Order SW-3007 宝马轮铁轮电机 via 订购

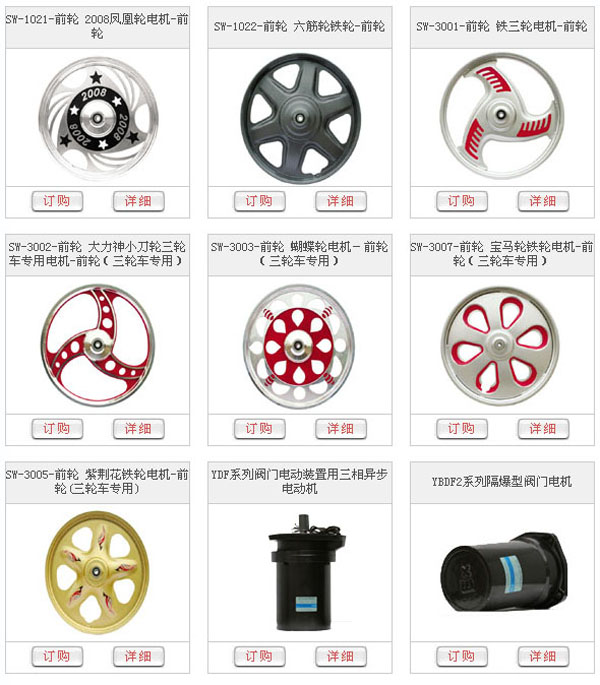(x=462, y=429)
